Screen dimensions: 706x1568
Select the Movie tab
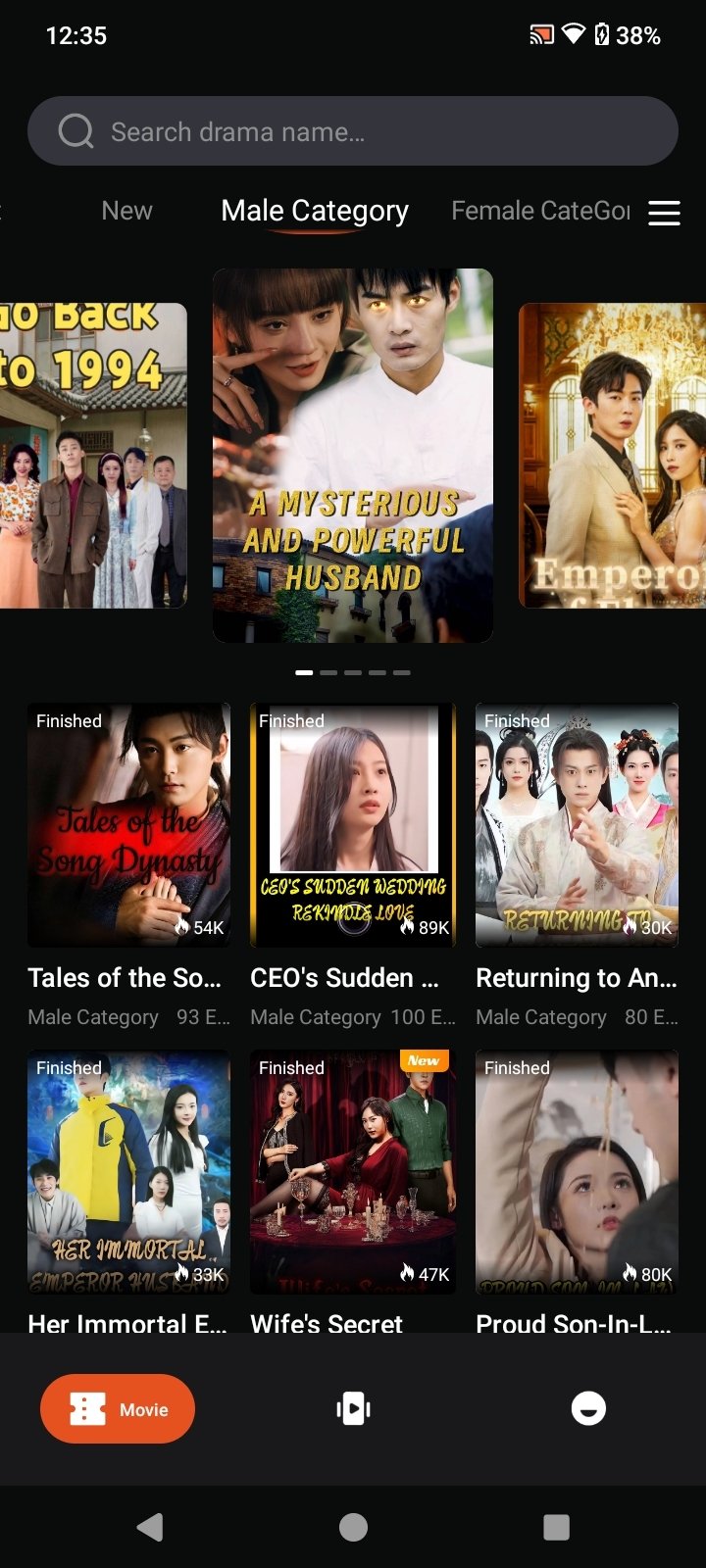pyautogui.click(x=118, y=1409)
